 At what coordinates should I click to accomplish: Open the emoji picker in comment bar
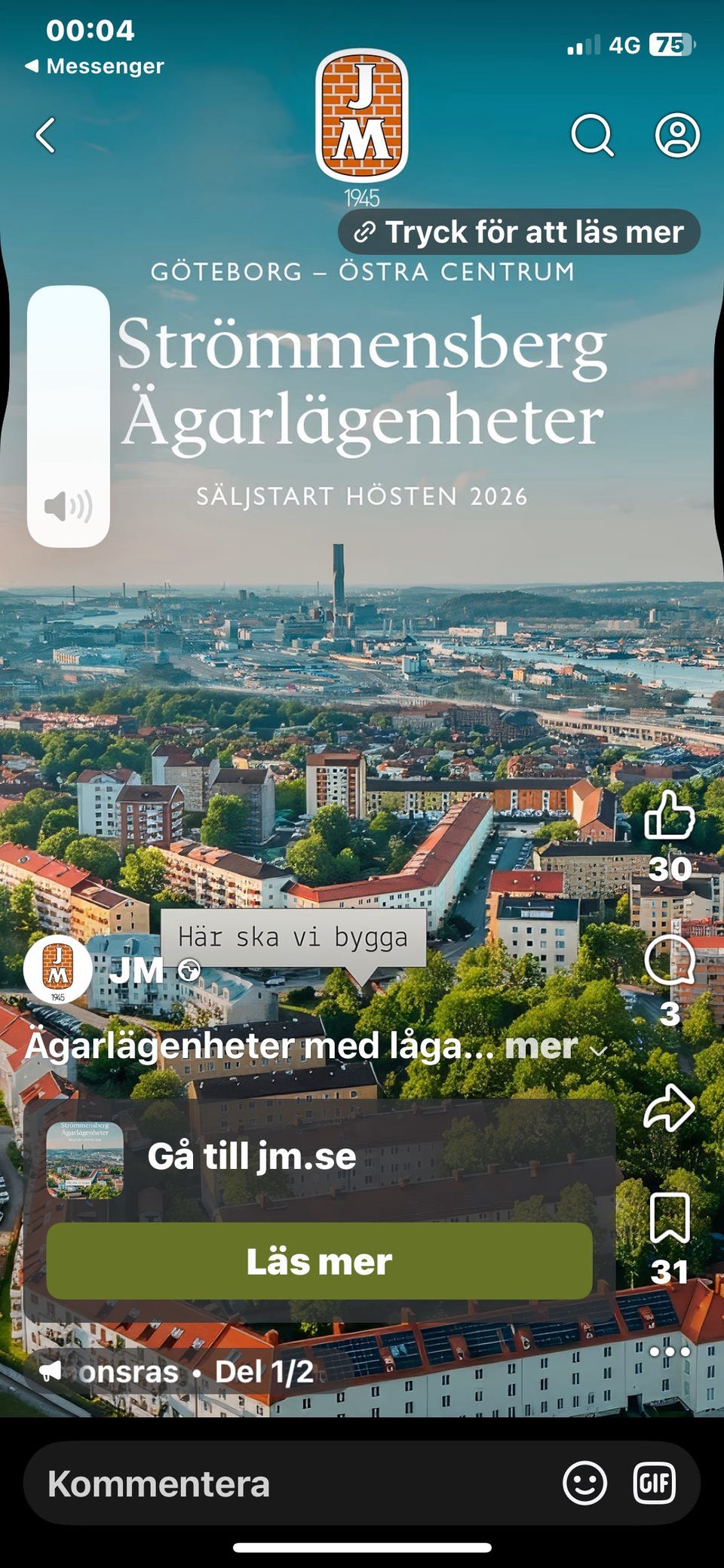[584, 1484]
